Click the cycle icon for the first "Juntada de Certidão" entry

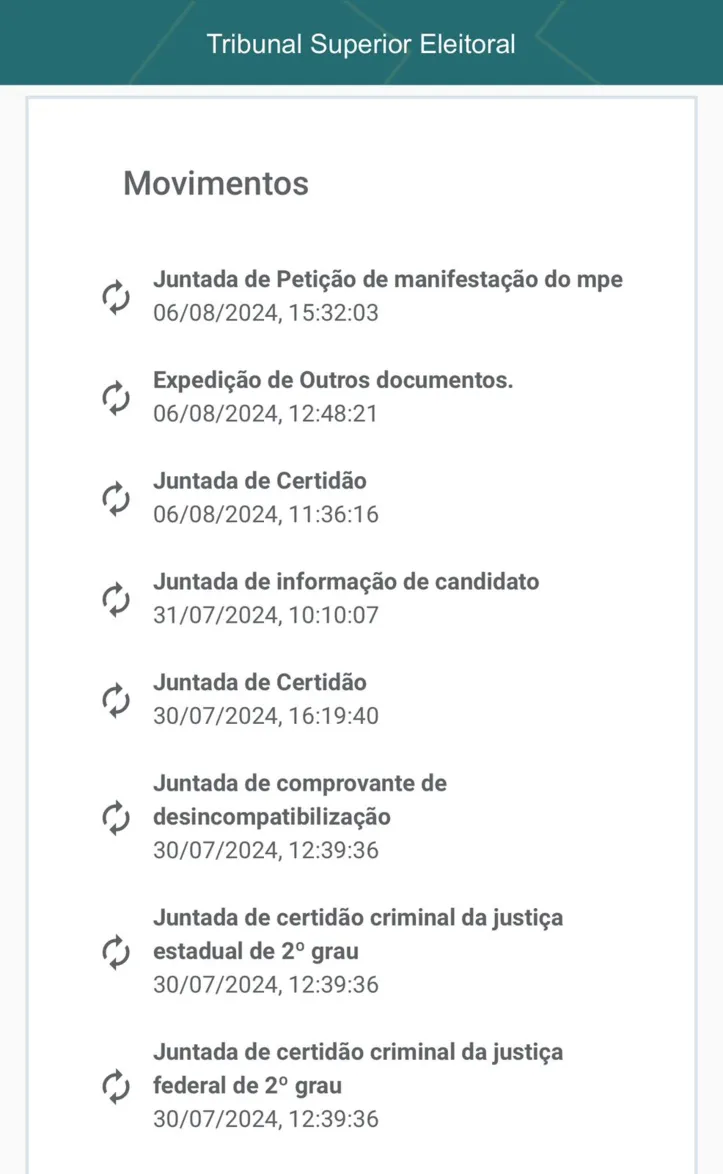click(117, 498)
